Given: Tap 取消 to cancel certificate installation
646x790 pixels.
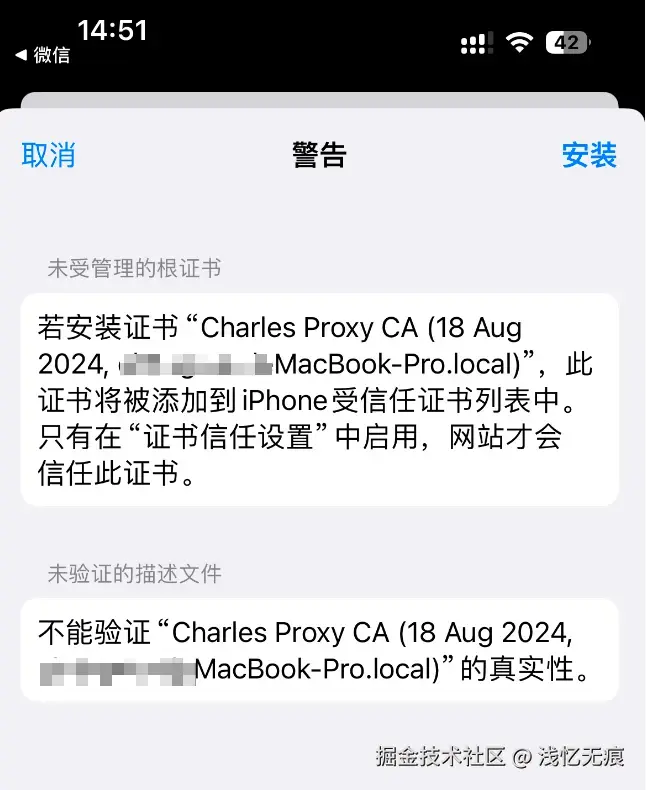Looking at the screenshot, I should (x=48, y=155).
